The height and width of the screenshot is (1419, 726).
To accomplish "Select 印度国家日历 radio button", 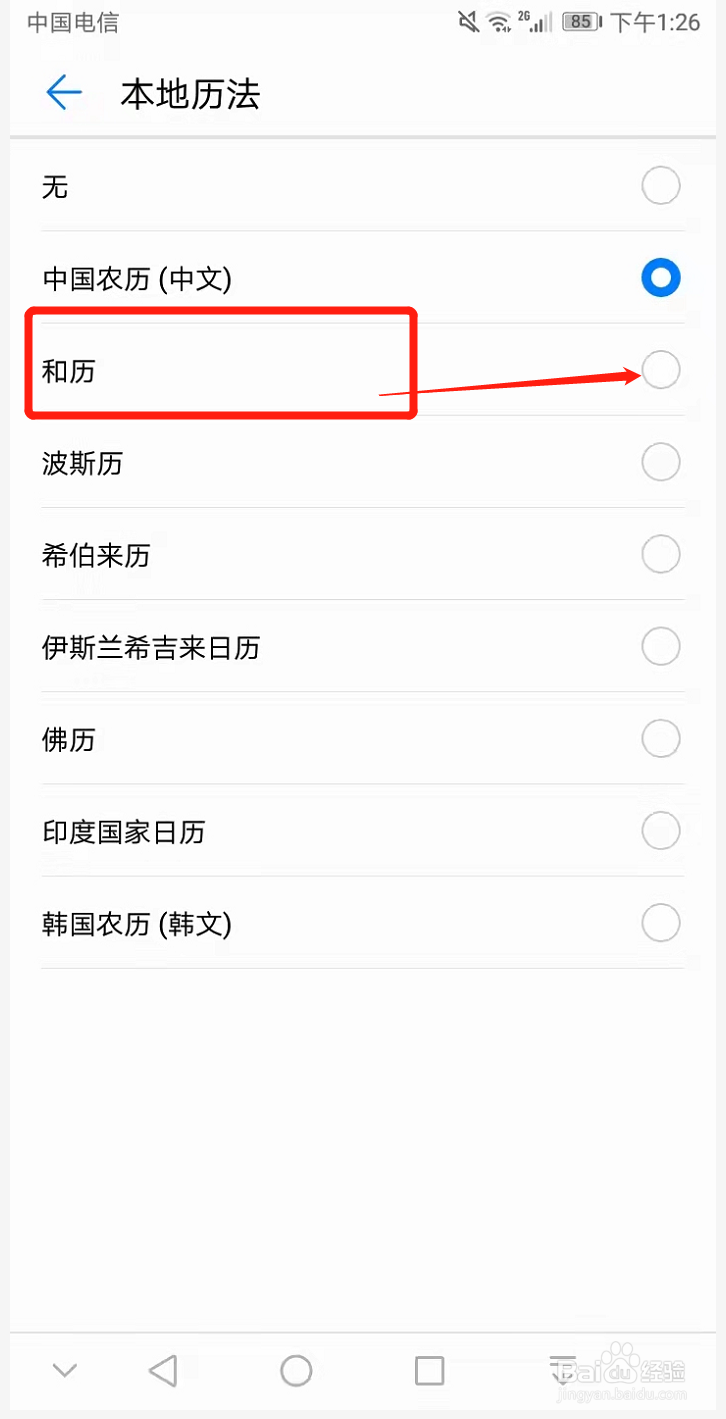I will 660,830.
